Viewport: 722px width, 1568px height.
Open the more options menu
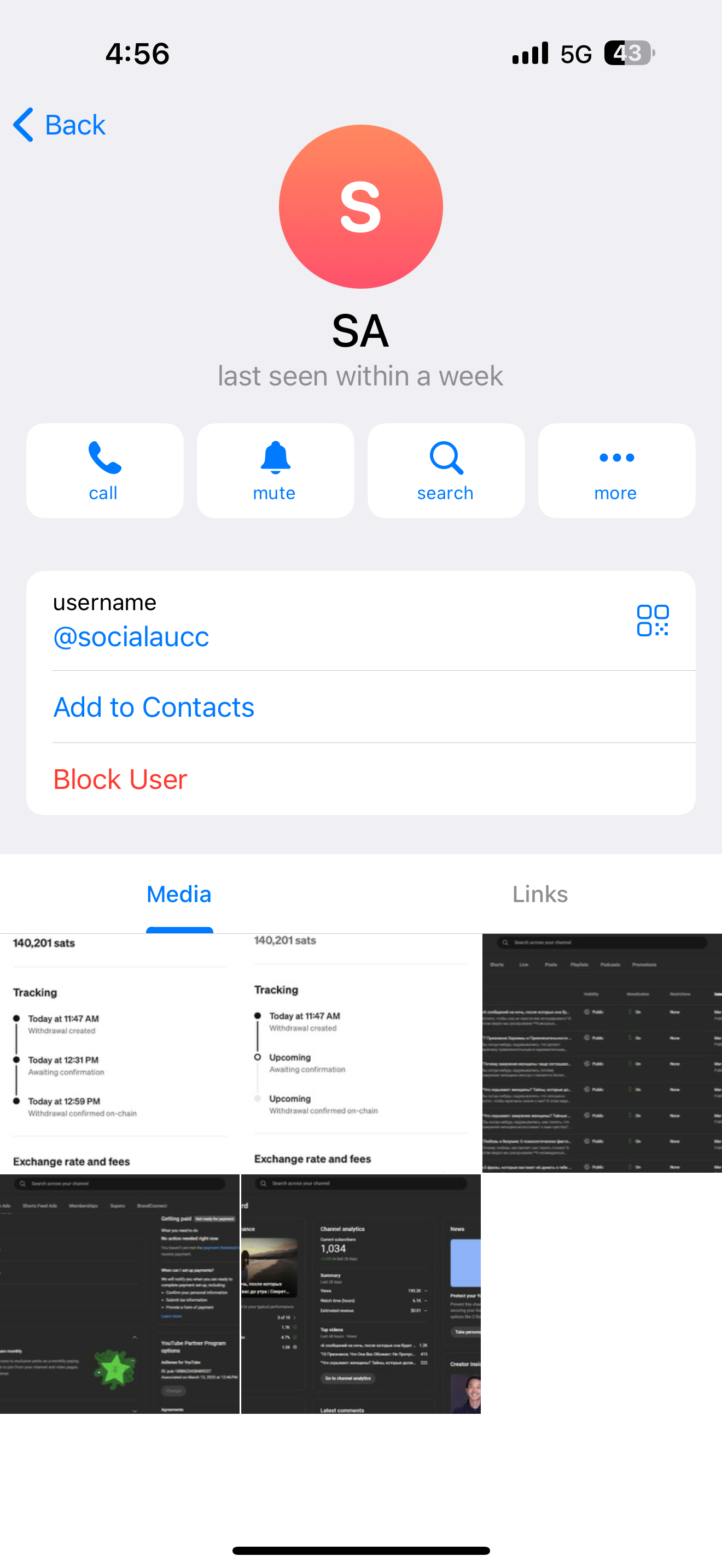[x=616, y=471]
